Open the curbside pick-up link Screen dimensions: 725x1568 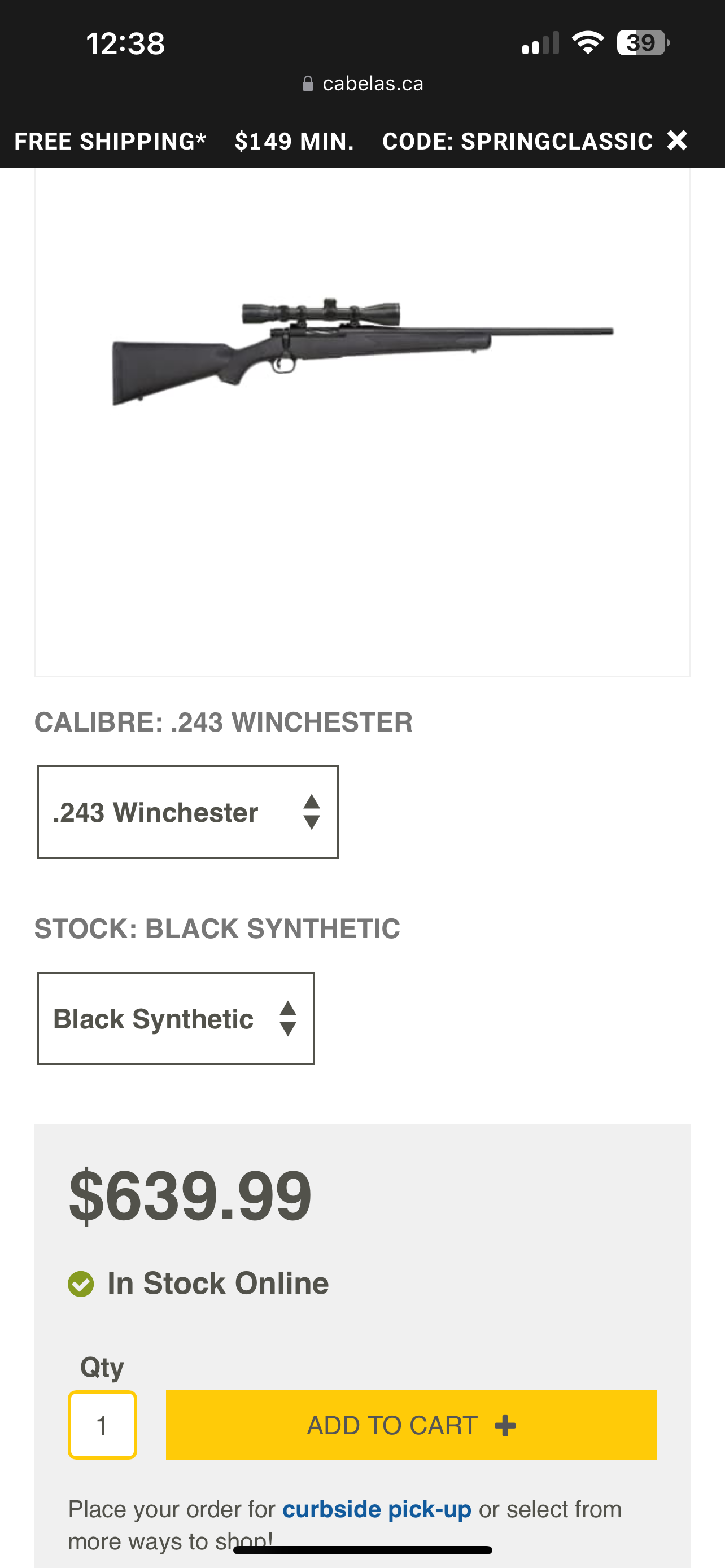[x=376, y=1509]
